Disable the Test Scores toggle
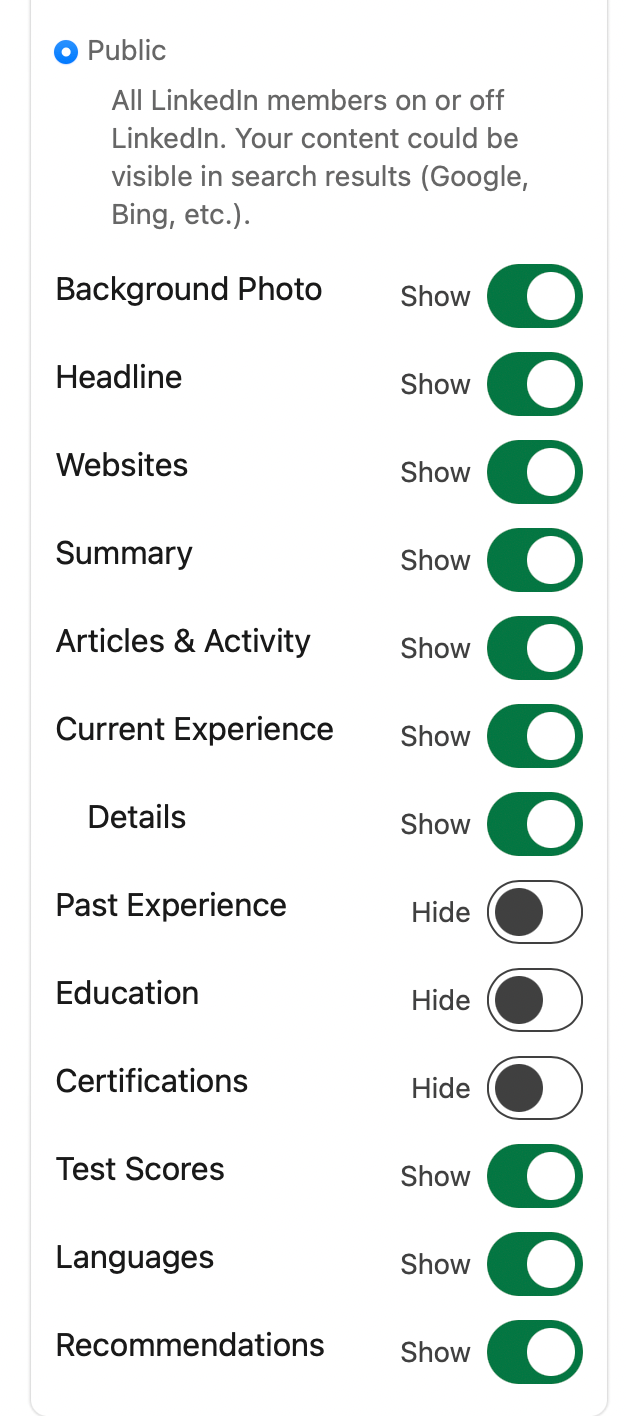The image size is (626, 1416). tap(534, 1176)
